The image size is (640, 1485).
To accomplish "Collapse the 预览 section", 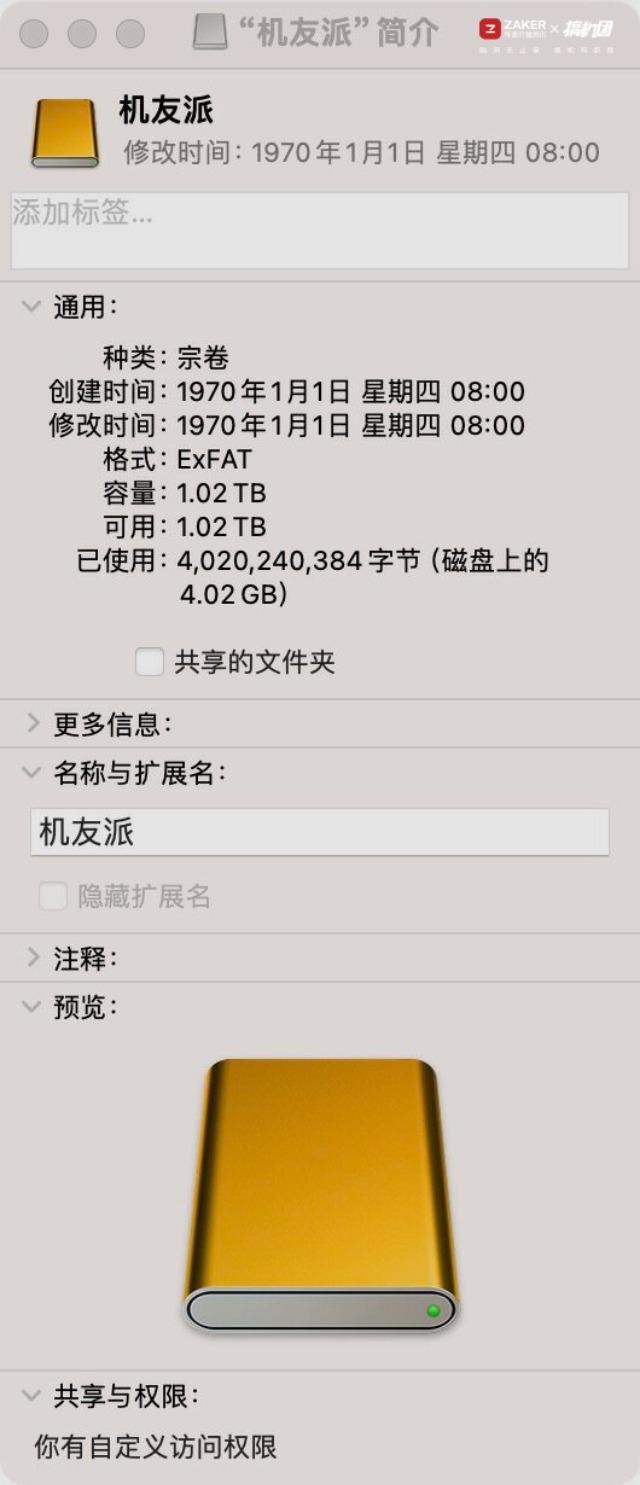I will coord(32,1007).
